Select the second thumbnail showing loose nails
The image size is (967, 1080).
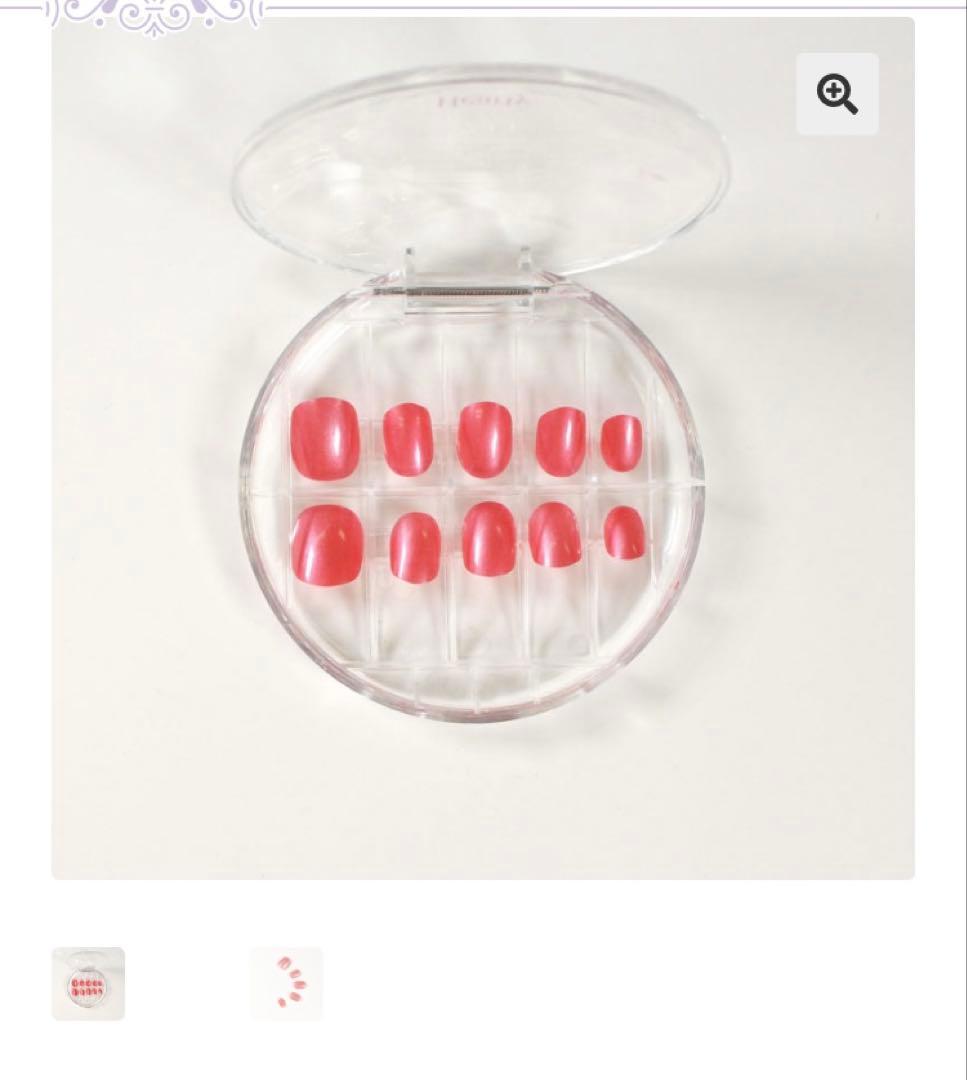pyautogui.click(x=287, y=984)
